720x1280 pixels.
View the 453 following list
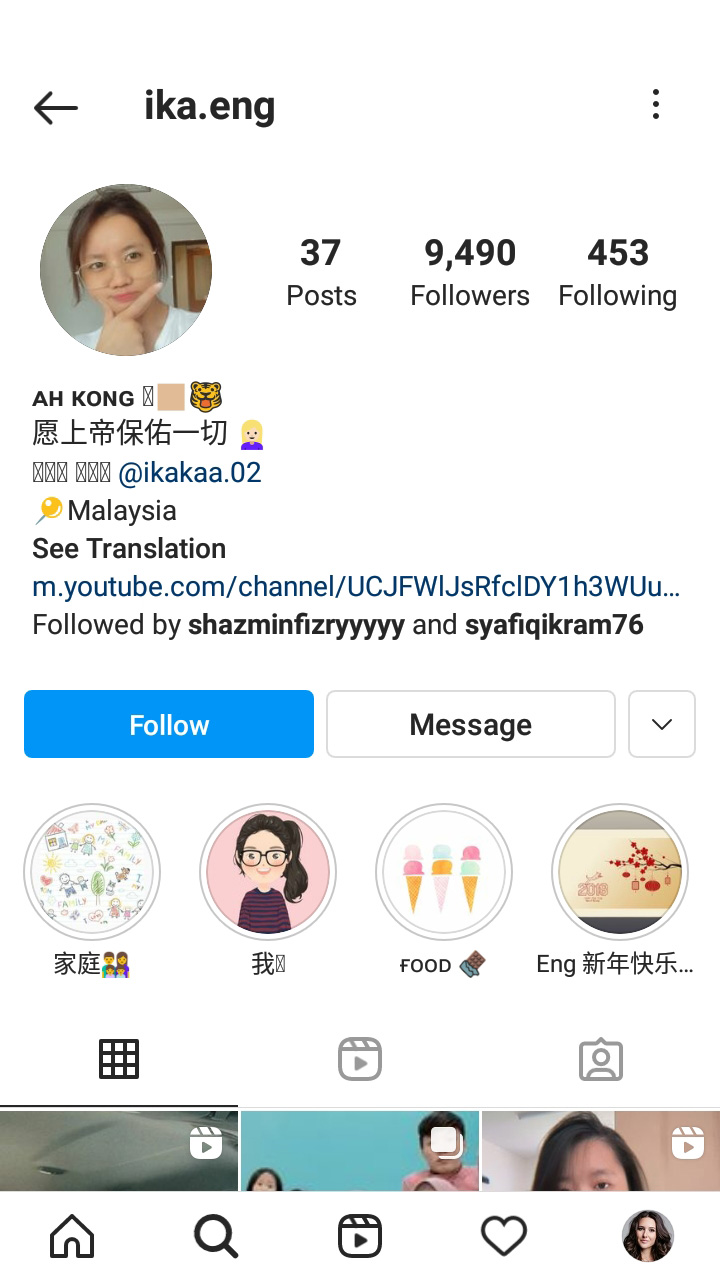click(617, 272)
